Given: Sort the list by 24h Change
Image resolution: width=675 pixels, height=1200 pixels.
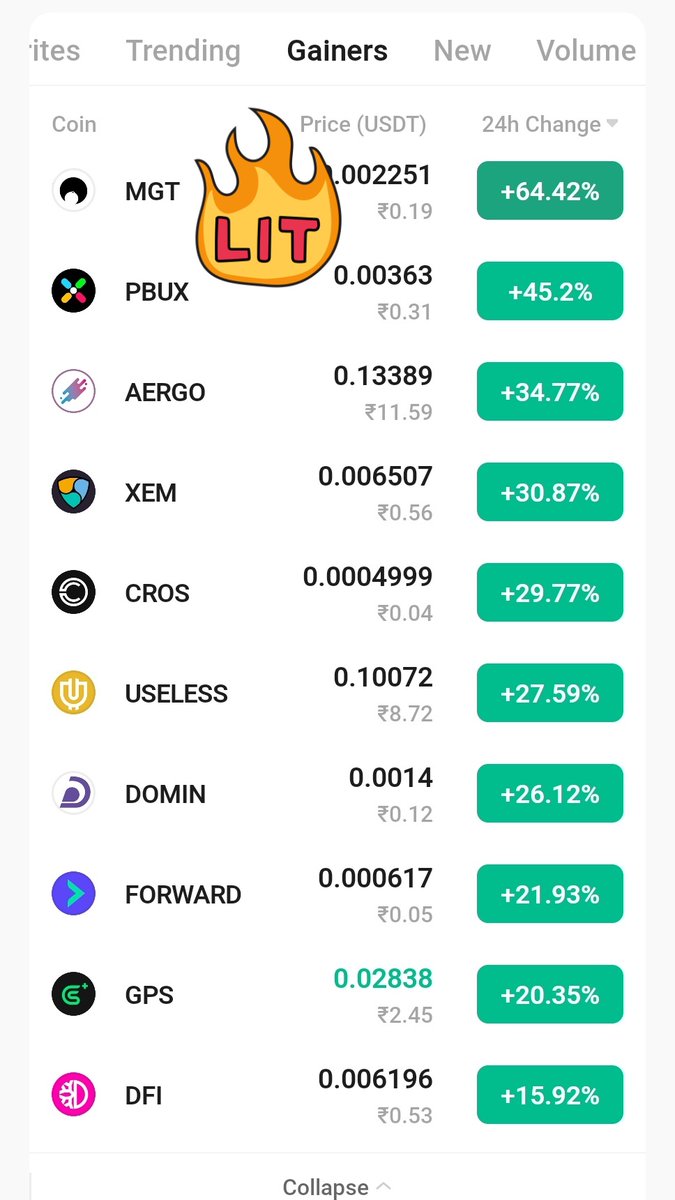Looking at the screenshot, I should (x=550, y=124).
